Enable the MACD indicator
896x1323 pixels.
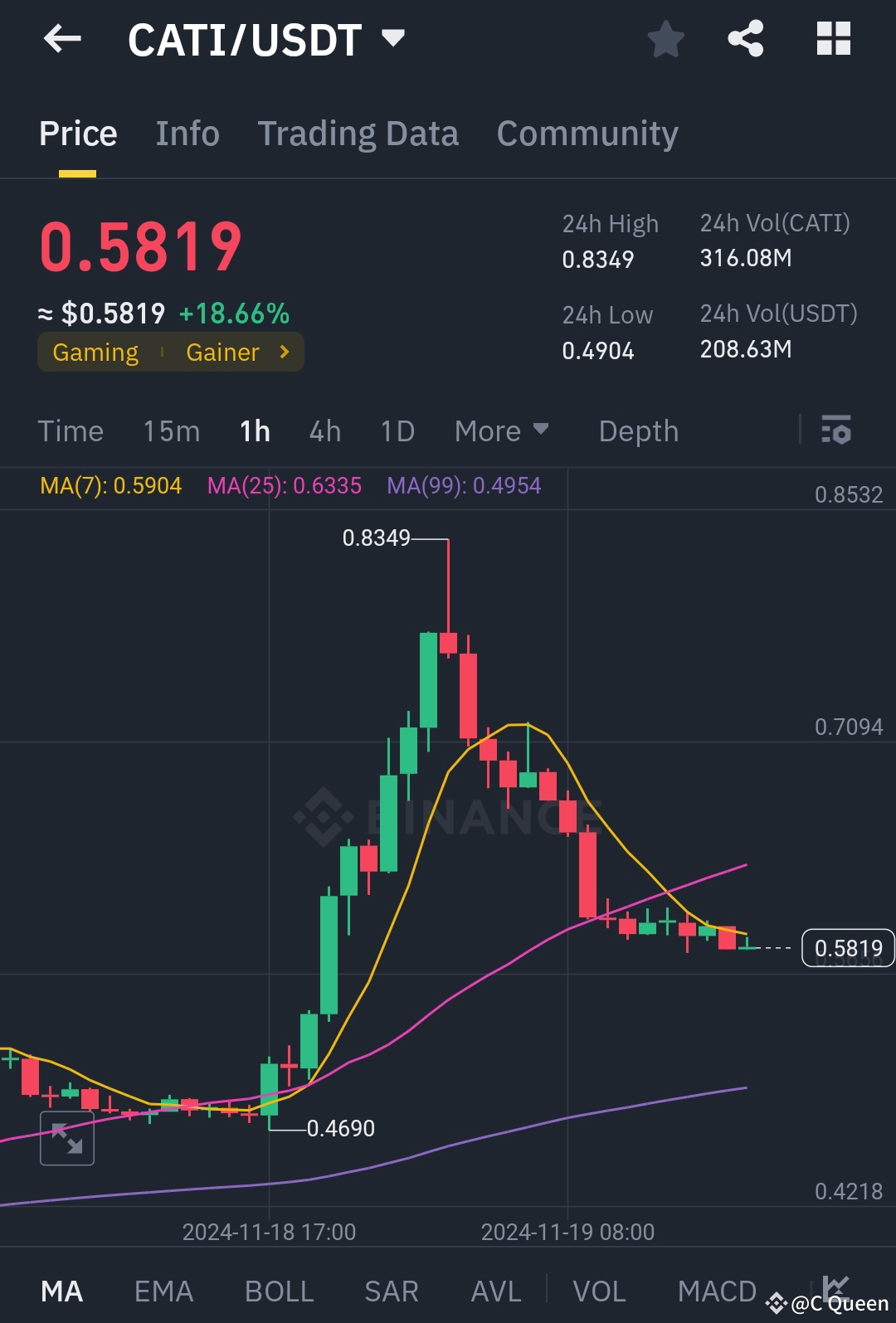coord(717,1291)
